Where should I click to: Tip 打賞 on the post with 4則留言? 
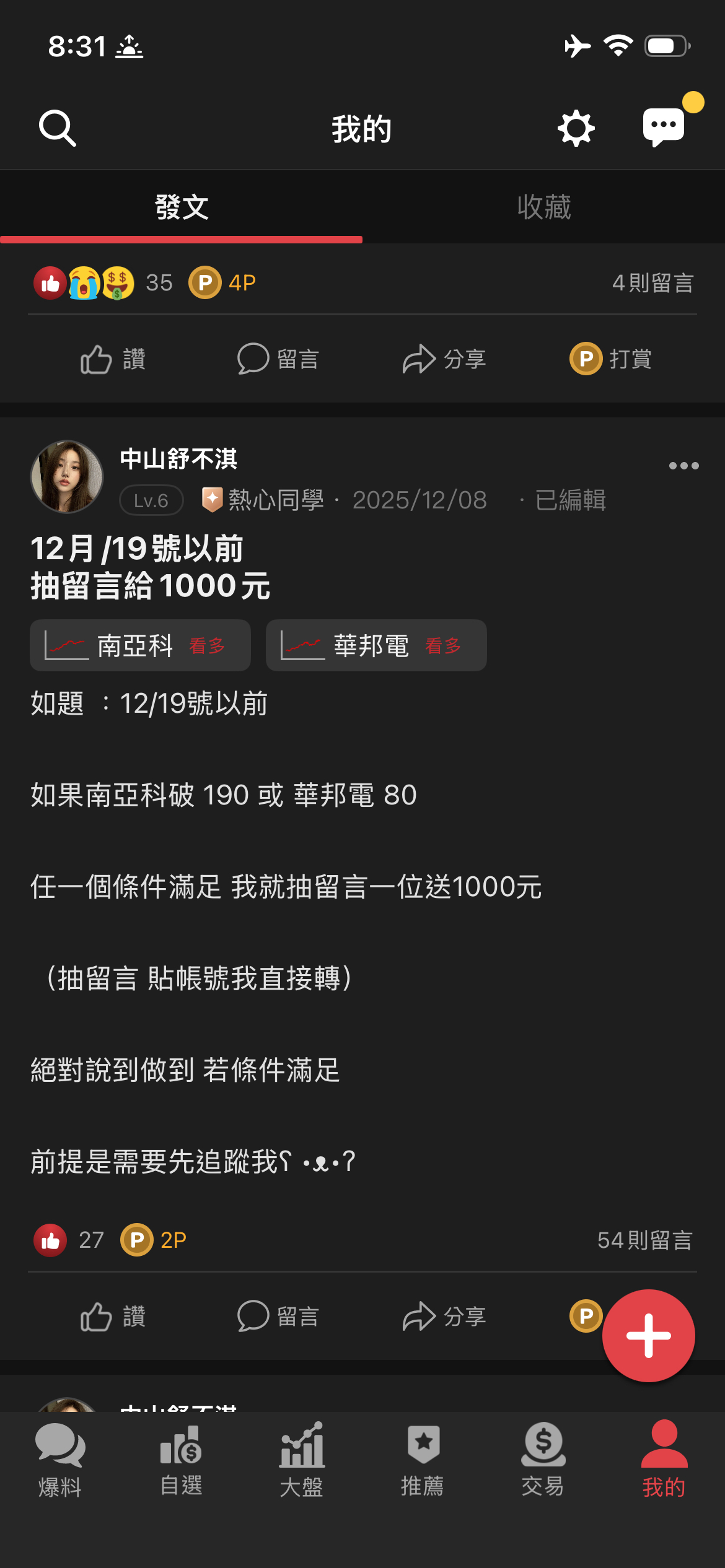click(x=611, y=359)
